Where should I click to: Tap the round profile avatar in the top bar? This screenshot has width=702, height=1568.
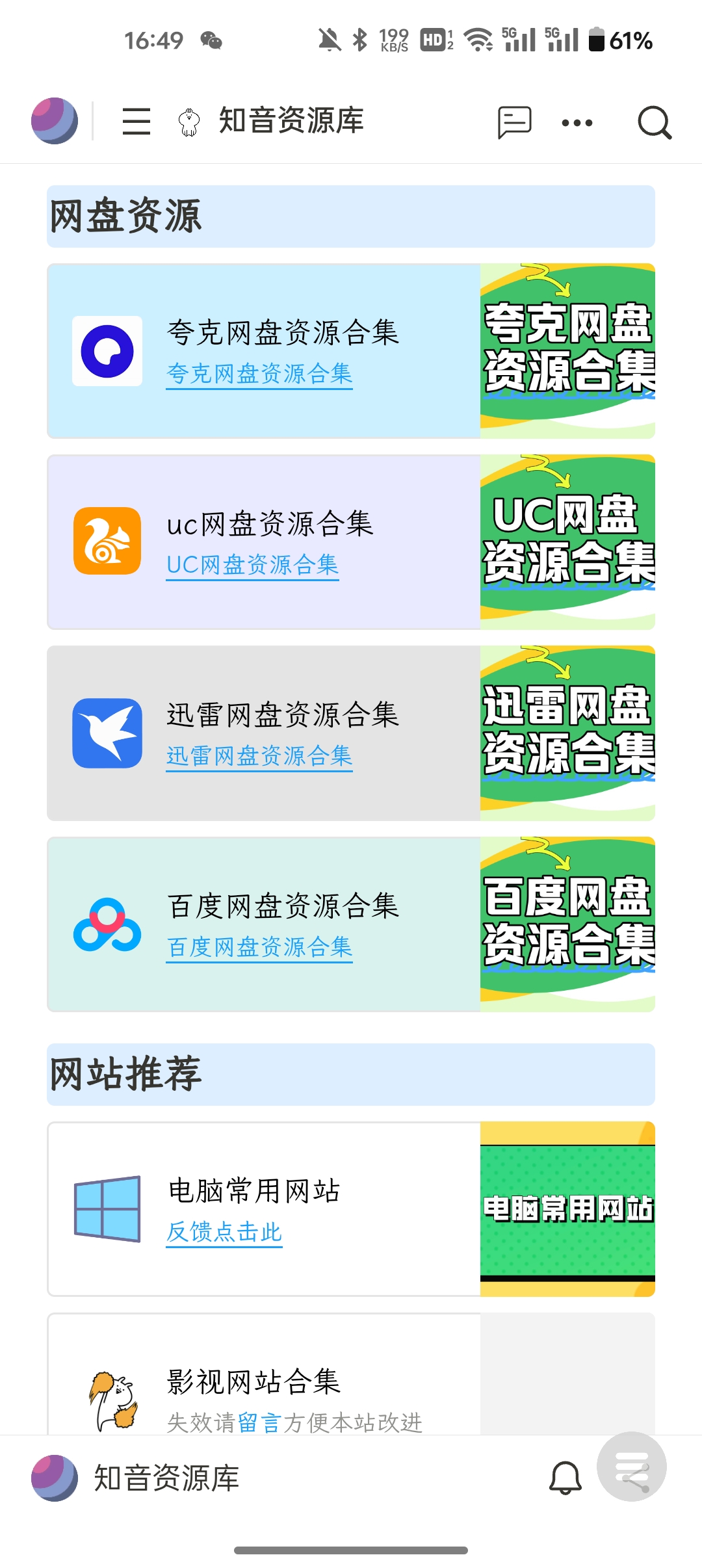click(x=55, y=121)
